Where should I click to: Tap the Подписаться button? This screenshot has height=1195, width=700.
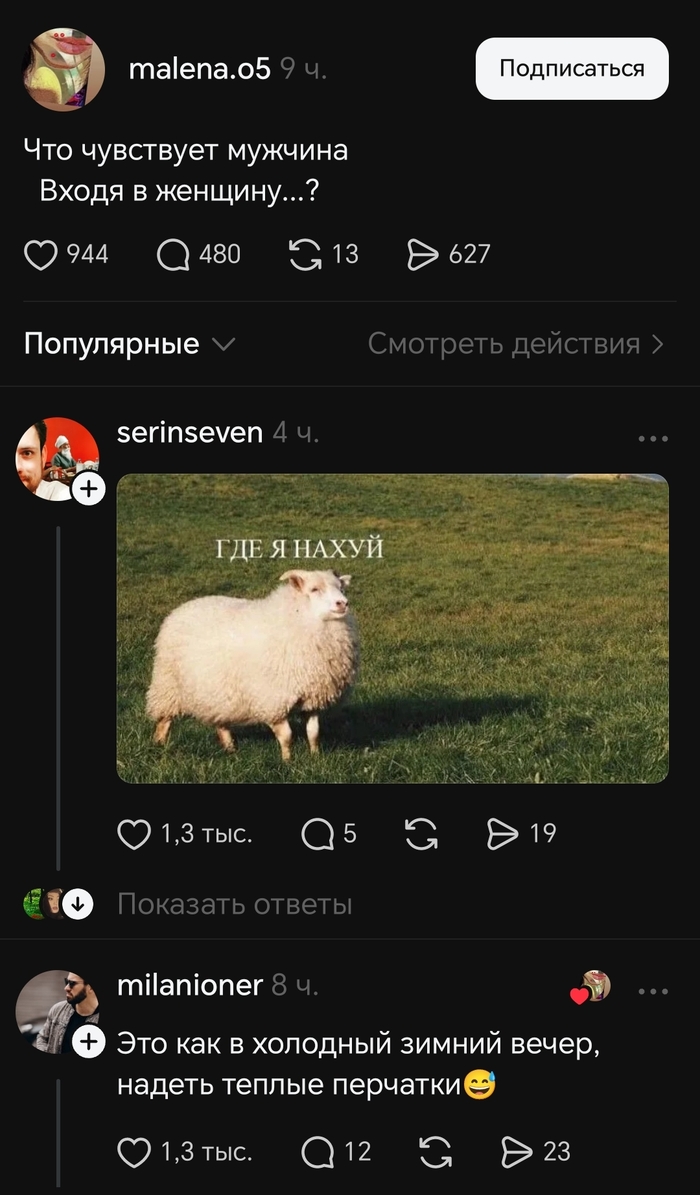click(x=571, y=69)
